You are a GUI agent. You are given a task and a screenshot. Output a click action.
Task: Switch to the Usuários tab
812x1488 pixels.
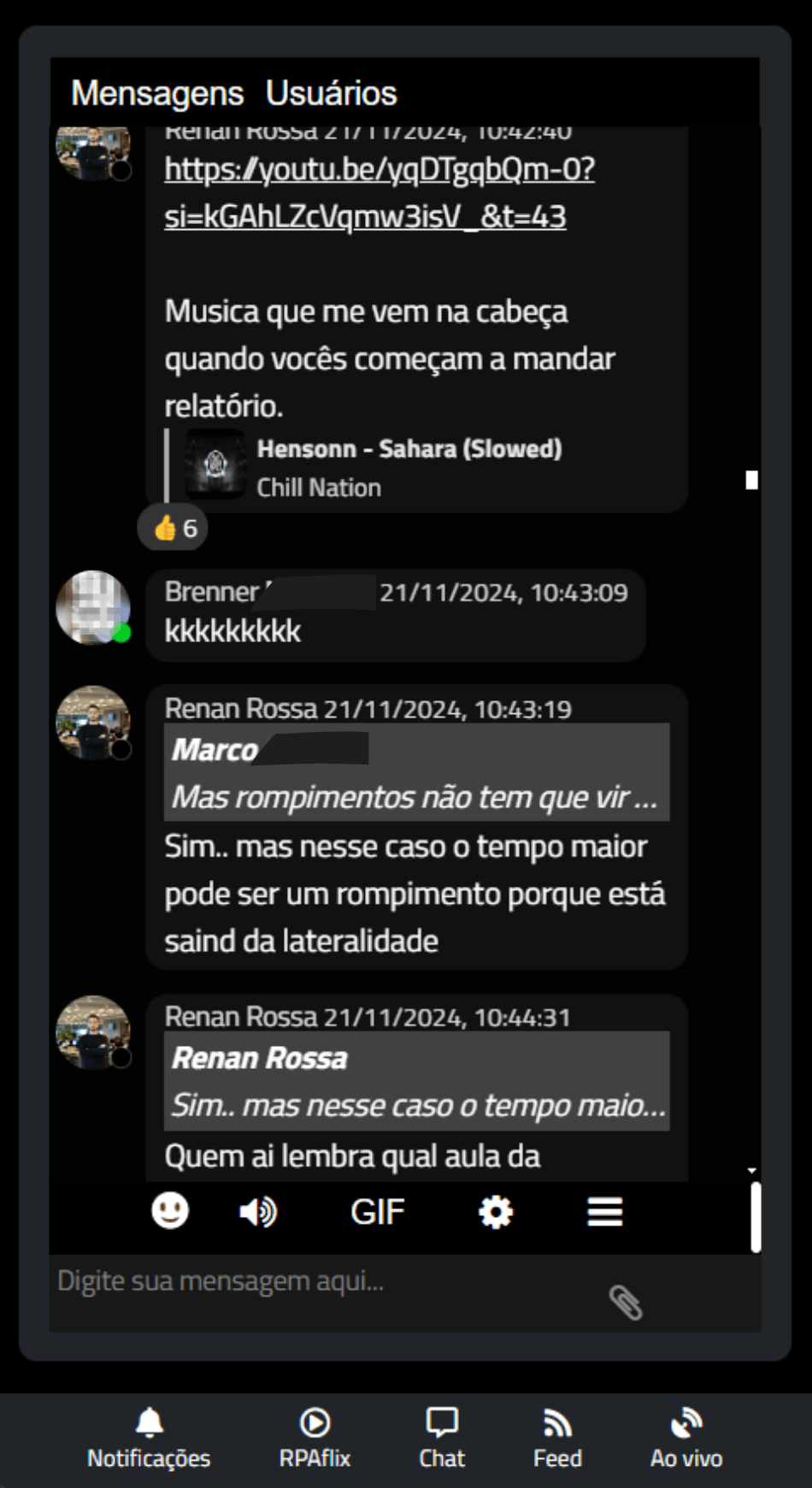pyautogui.click(x=331, y=93)
